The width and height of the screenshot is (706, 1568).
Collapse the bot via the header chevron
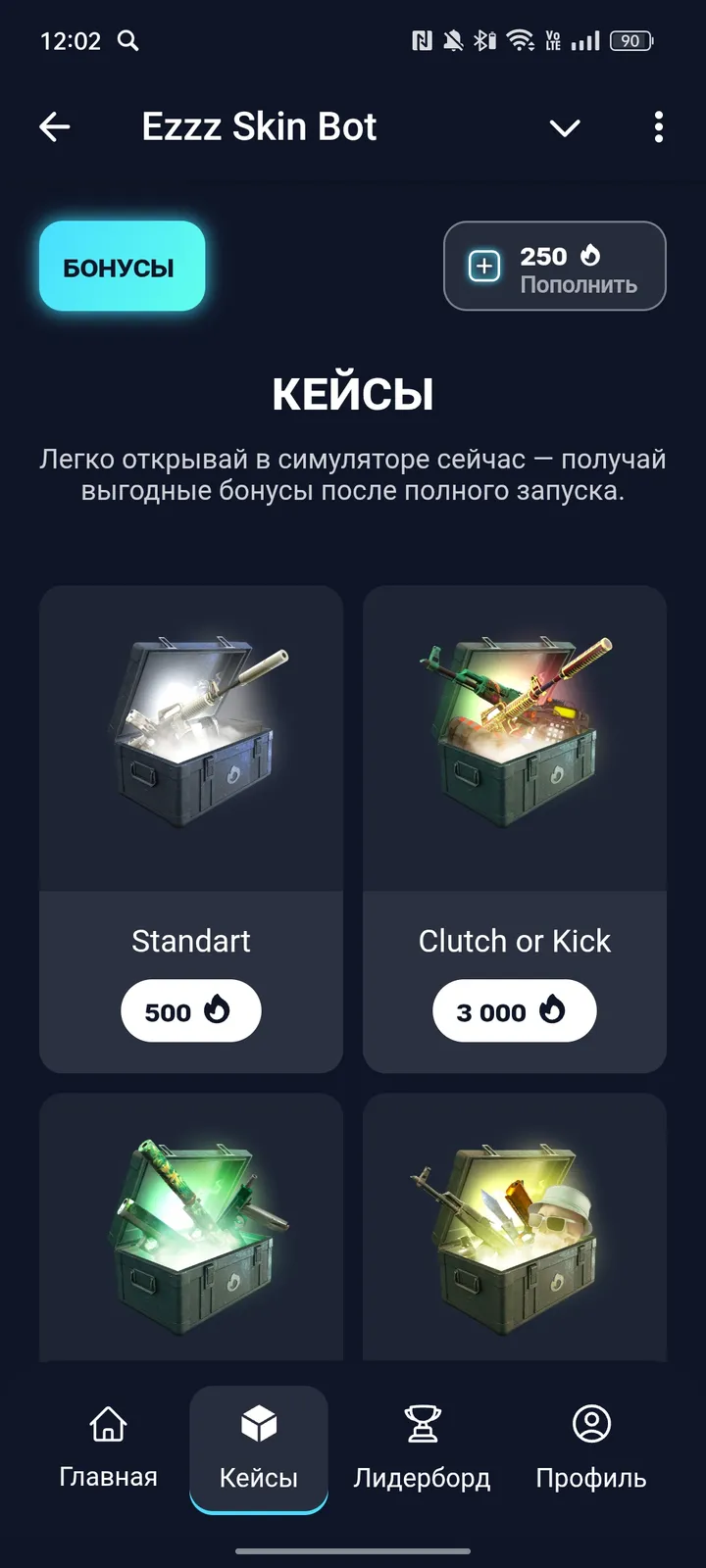pyautogui.click(x=564, y=128)
